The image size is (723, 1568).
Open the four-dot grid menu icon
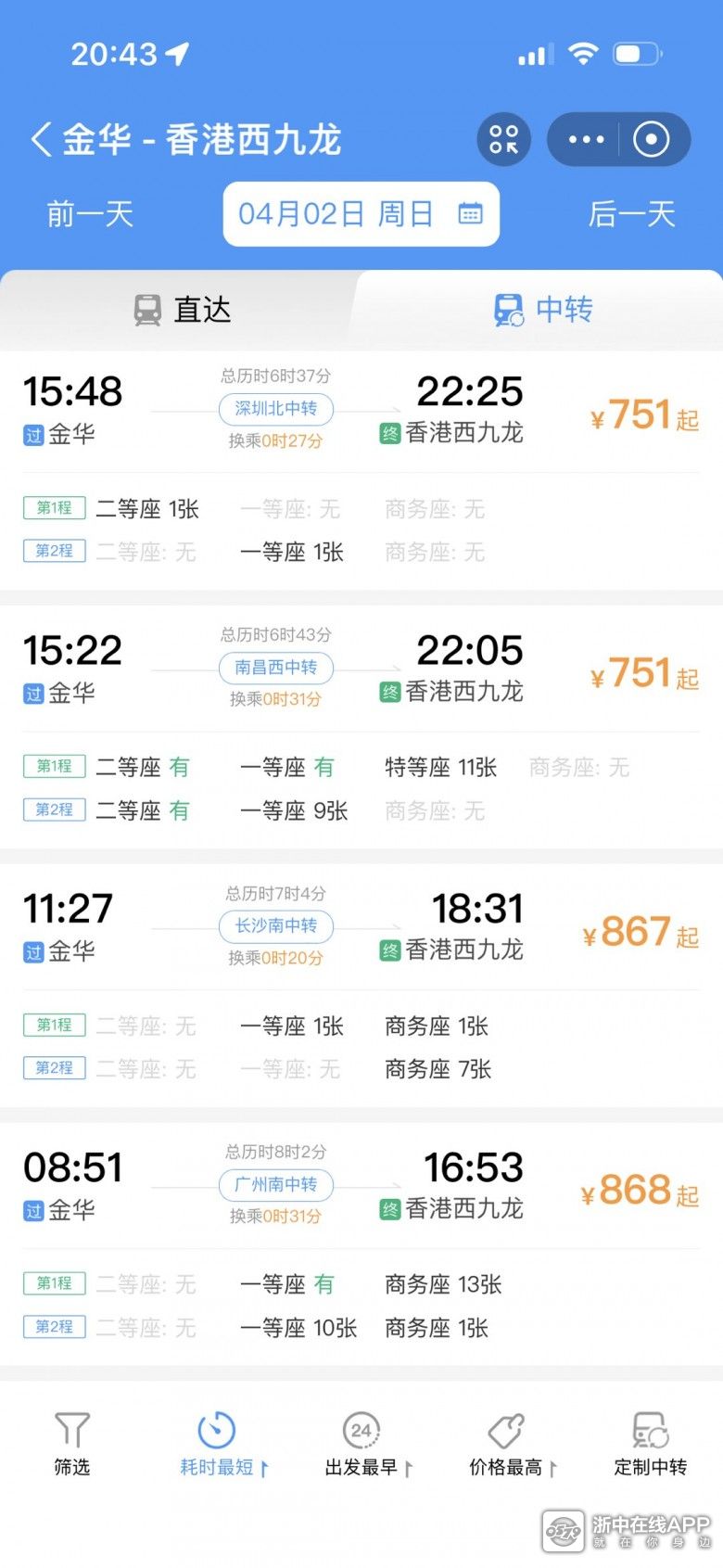[504, 140]
